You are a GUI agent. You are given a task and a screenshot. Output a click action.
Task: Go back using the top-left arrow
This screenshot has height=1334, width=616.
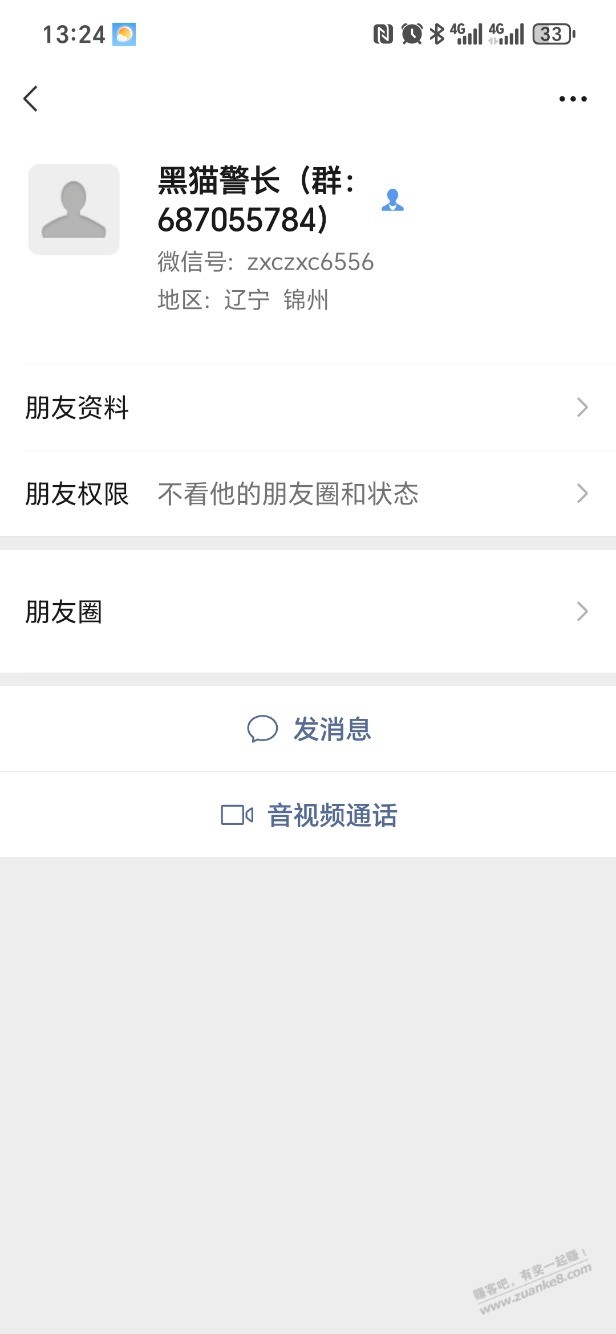pos(31,98)
